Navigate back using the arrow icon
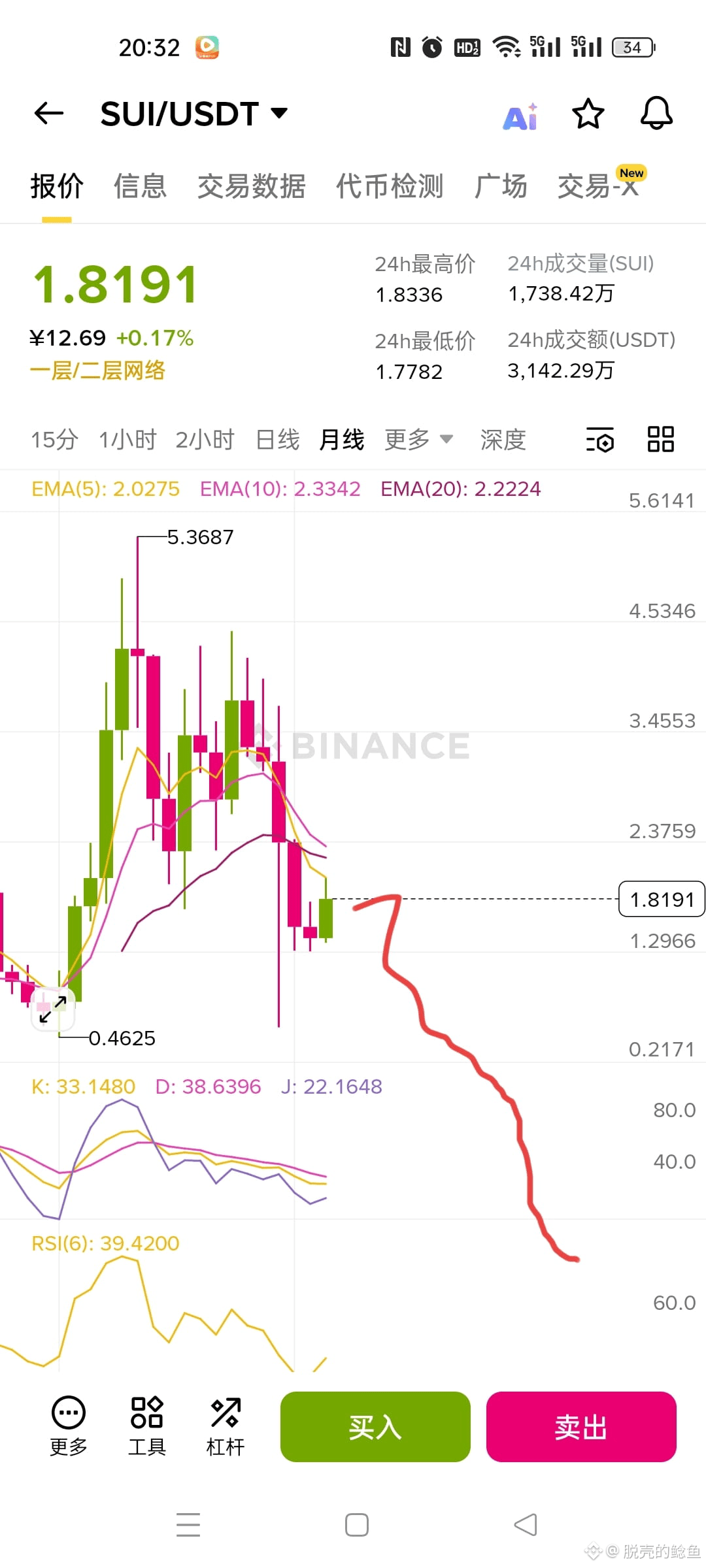Viewport: 706px width, 1568px height. pyautogui.click(x=49, y=113)
